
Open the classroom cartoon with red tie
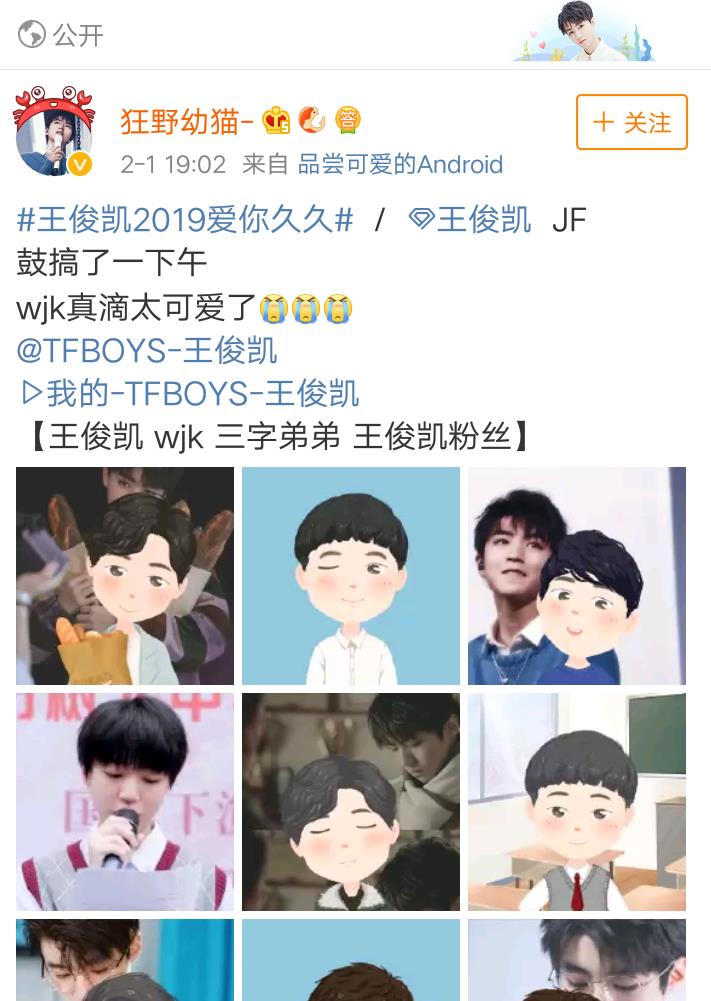coord(577,802)
